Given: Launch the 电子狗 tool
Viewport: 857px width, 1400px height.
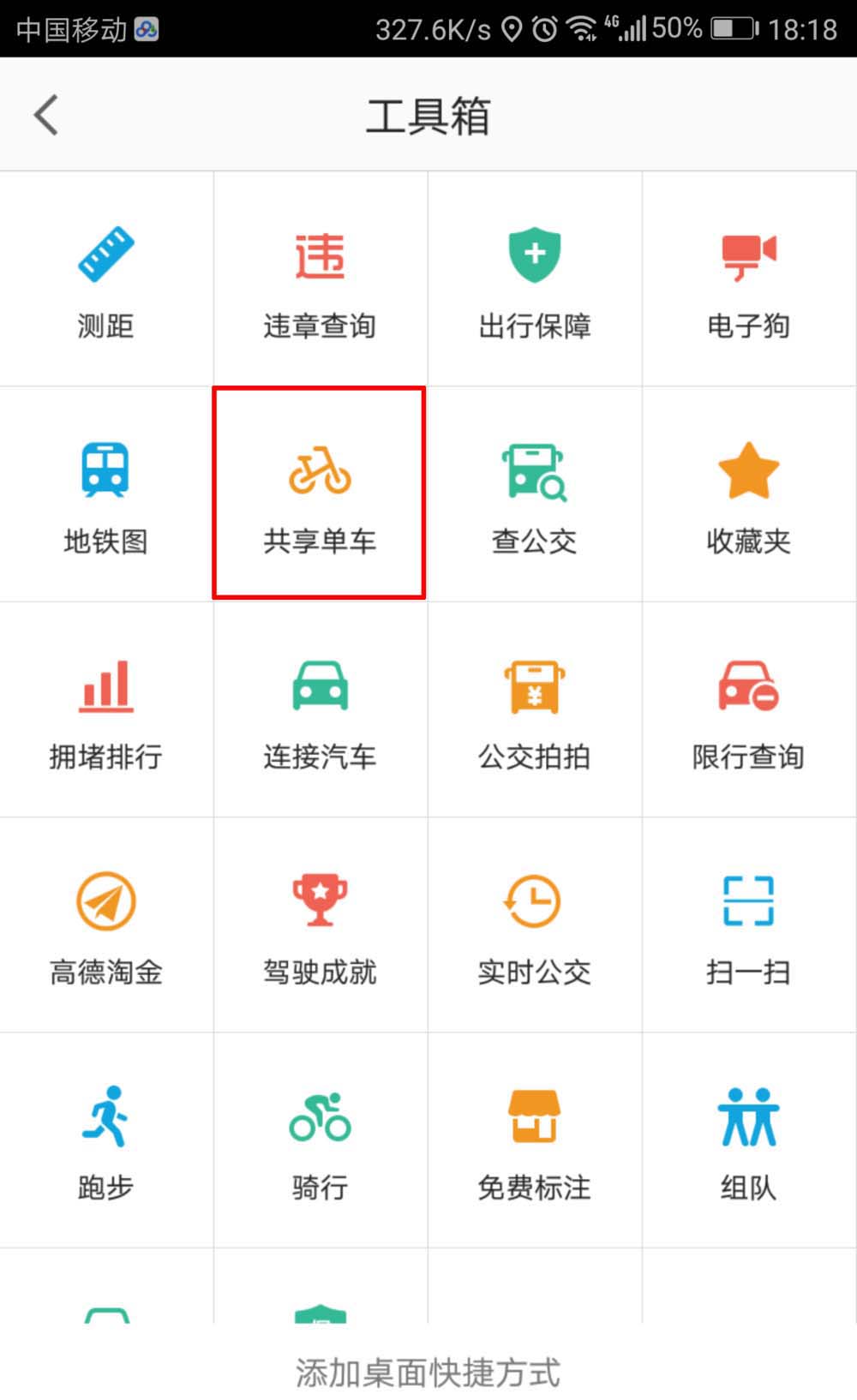Looking at the screenshot, I should coord(748,279).
